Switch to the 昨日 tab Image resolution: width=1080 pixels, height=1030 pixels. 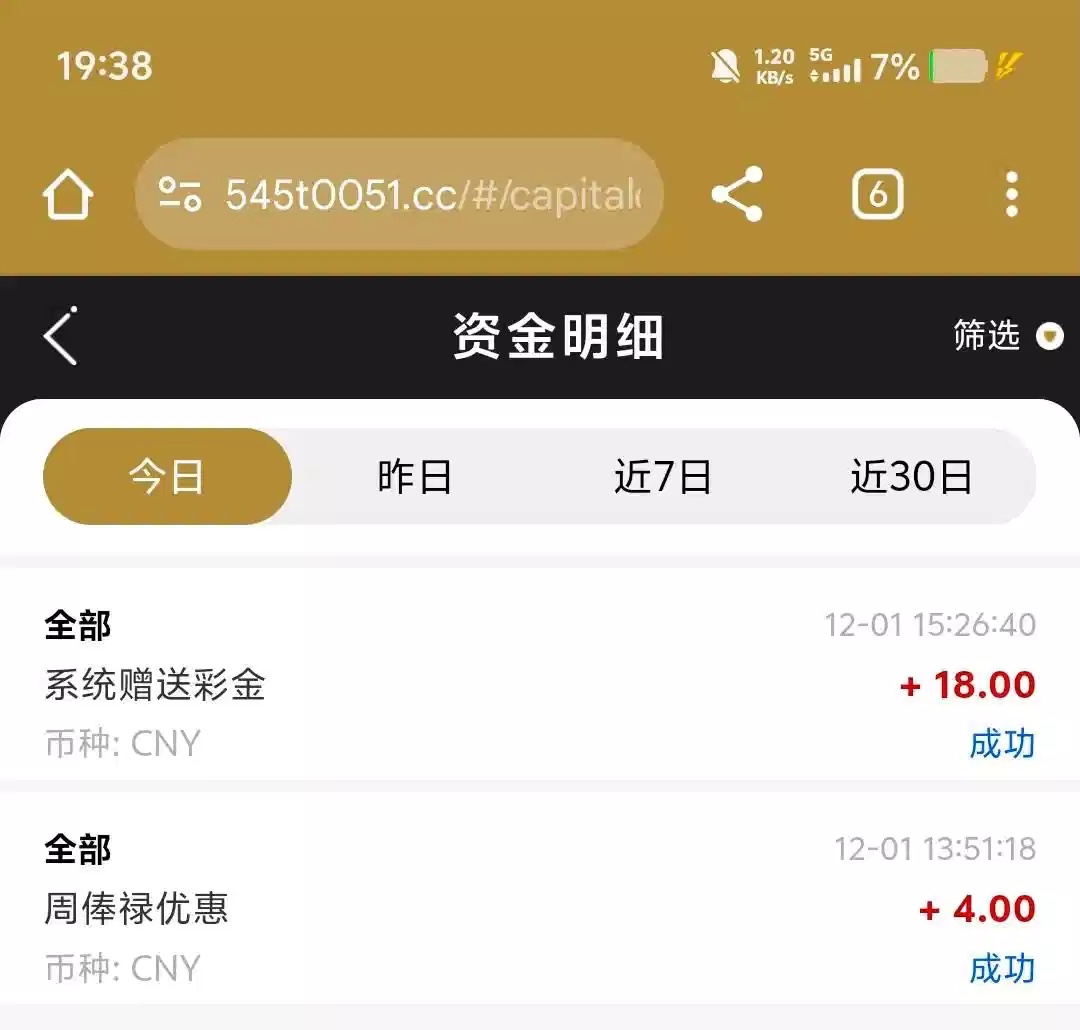415,477
